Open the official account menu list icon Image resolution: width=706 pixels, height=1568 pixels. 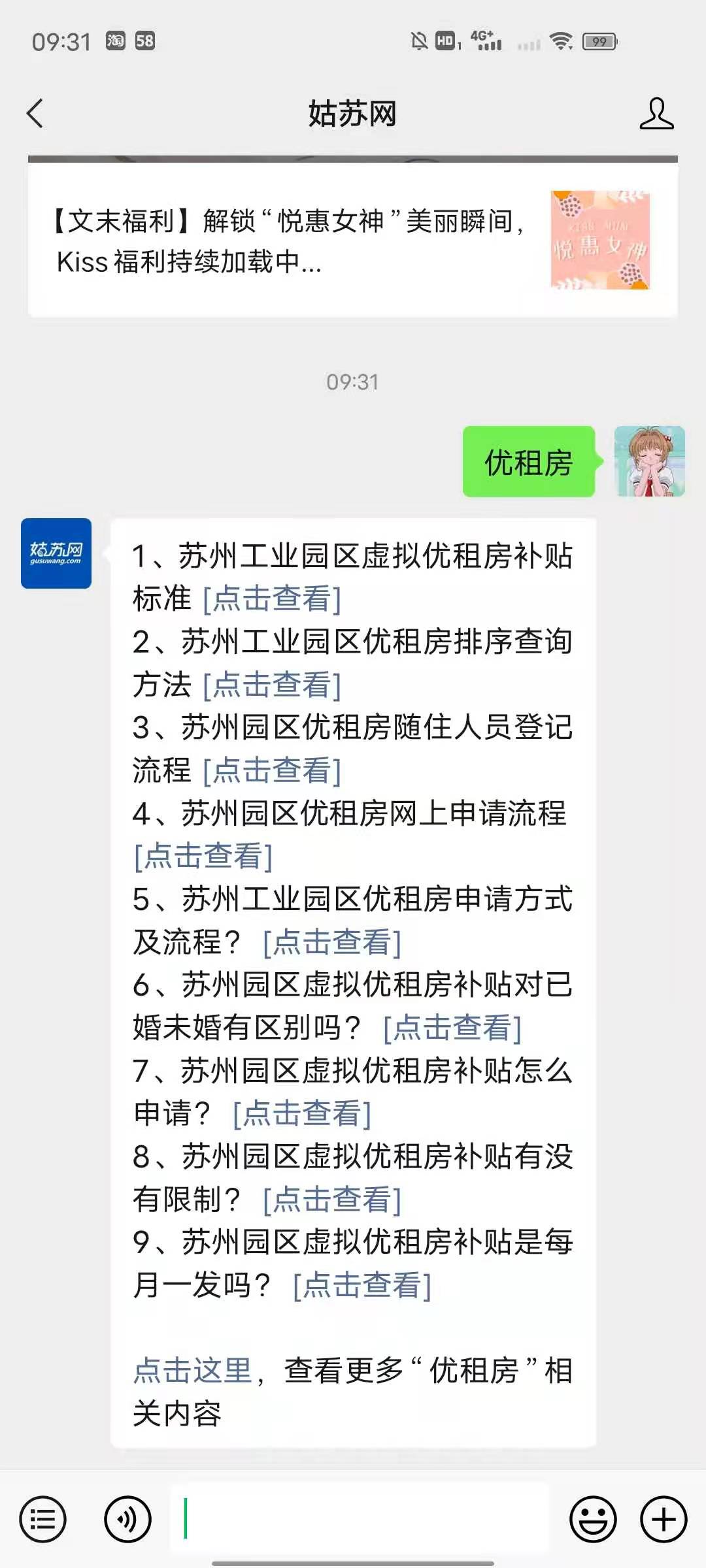[x=43, y=1519]
